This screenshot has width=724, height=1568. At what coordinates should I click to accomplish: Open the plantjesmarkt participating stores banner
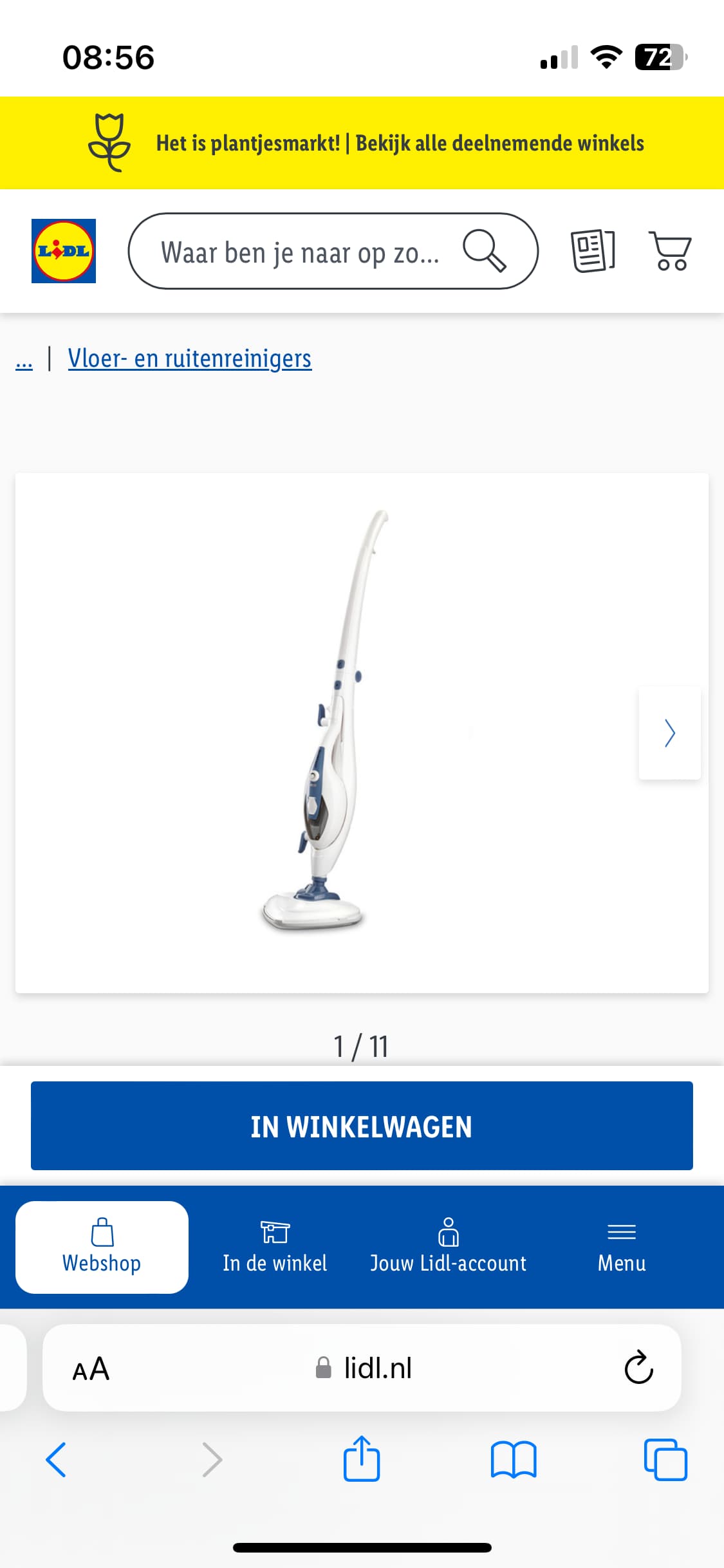coord(362,143)
